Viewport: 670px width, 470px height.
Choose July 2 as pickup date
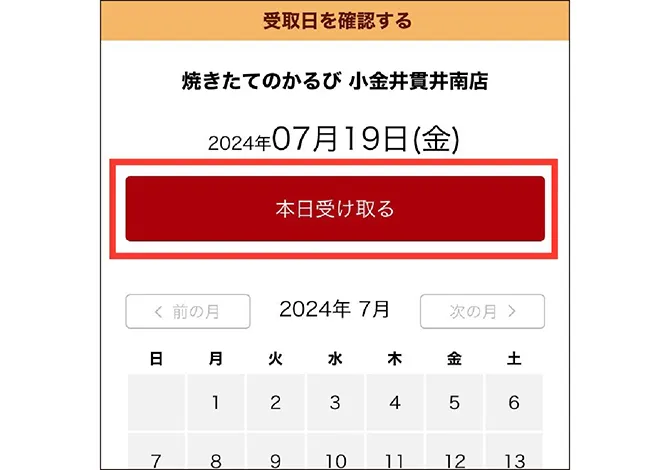coord(275,403)
